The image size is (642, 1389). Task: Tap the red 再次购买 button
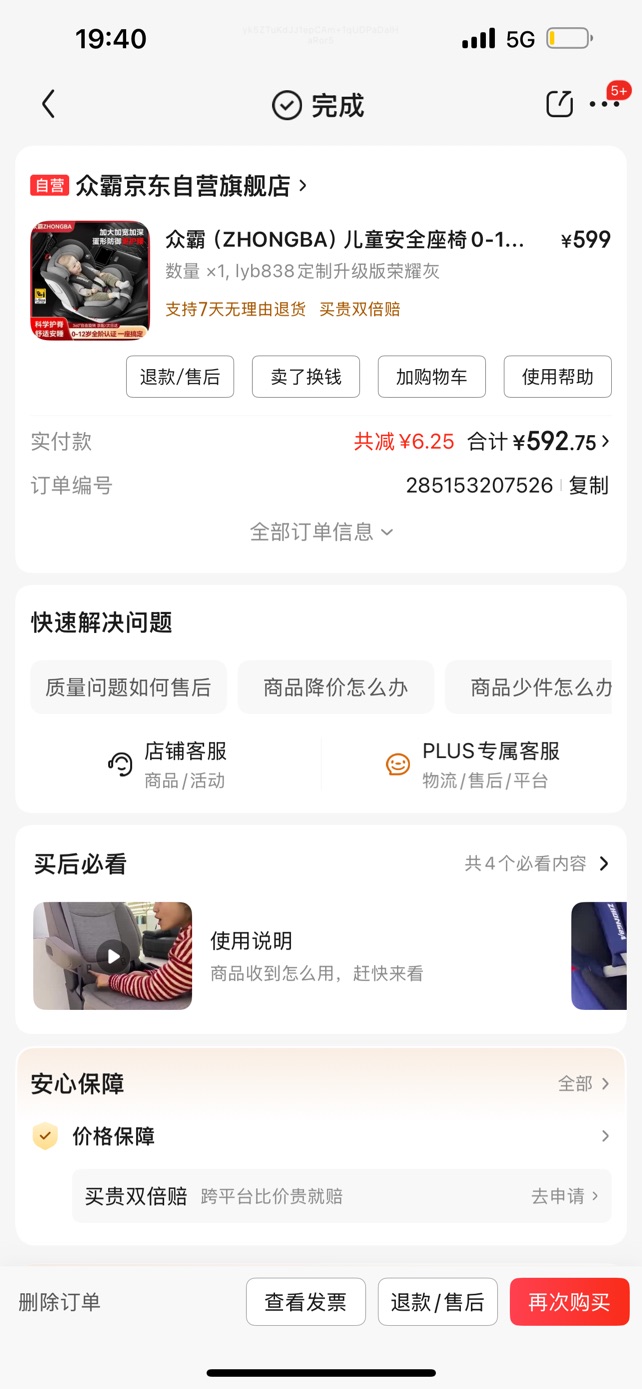coord(569,1302)
